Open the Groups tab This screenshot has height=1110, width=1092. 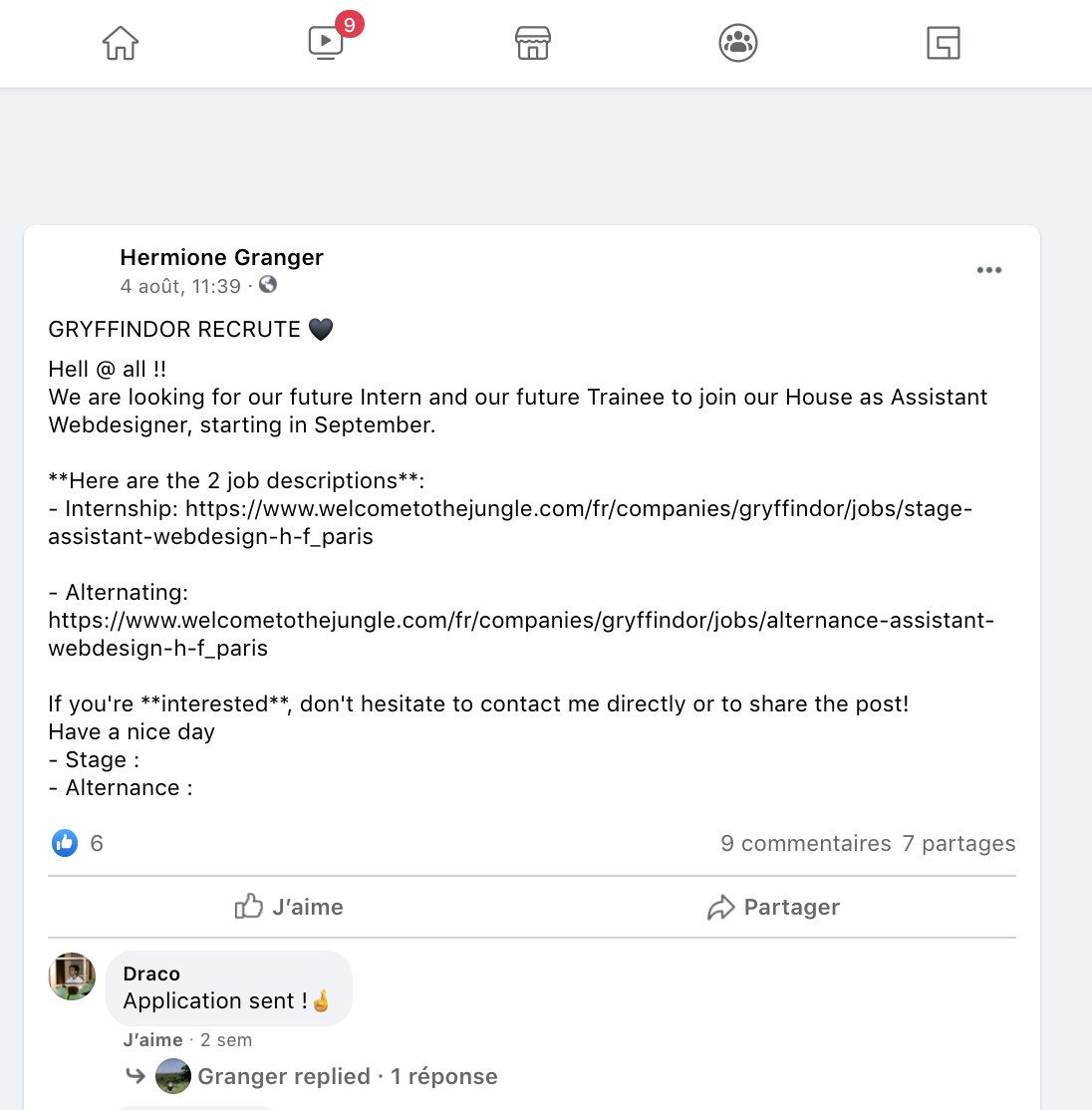738,44
